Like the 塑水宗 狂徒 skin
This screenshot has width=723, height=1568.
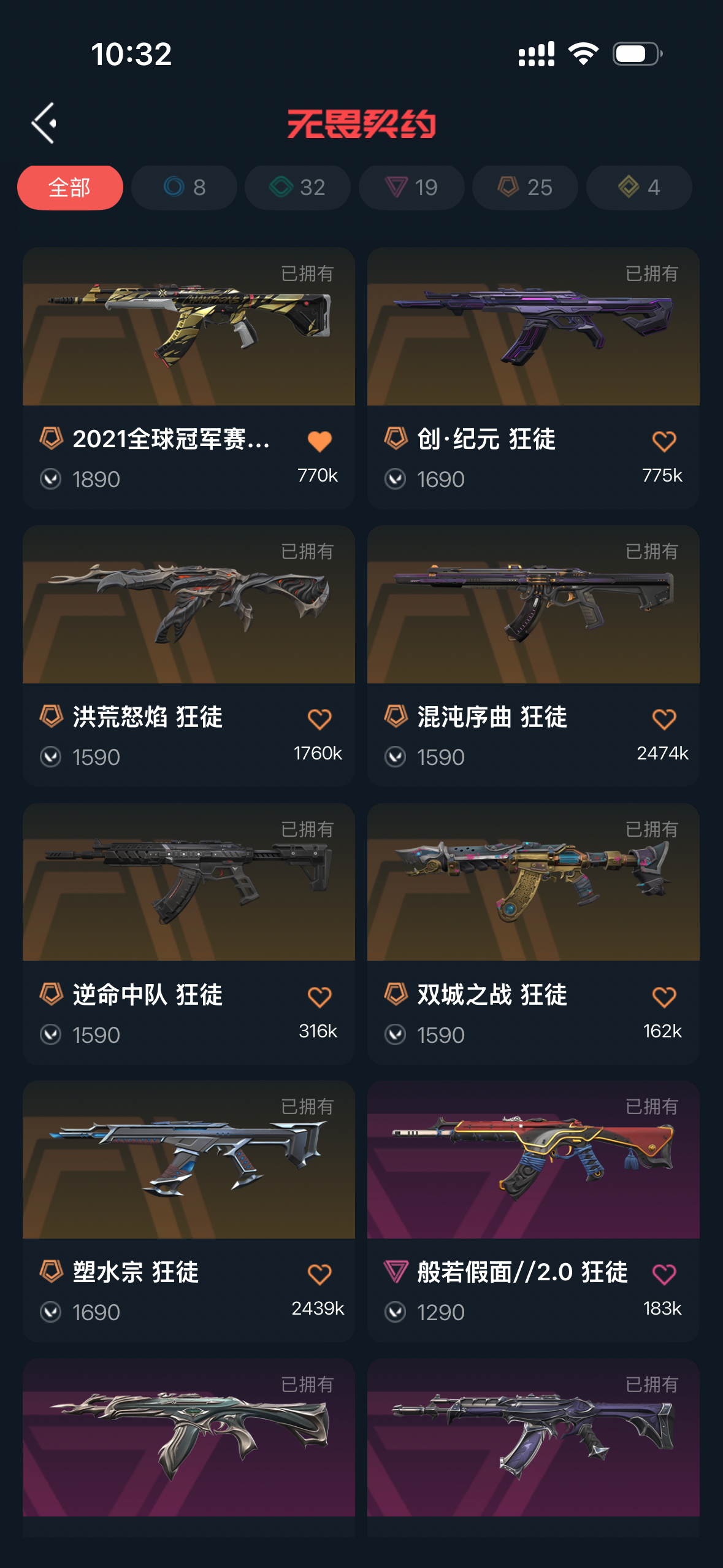(319, 1274)
